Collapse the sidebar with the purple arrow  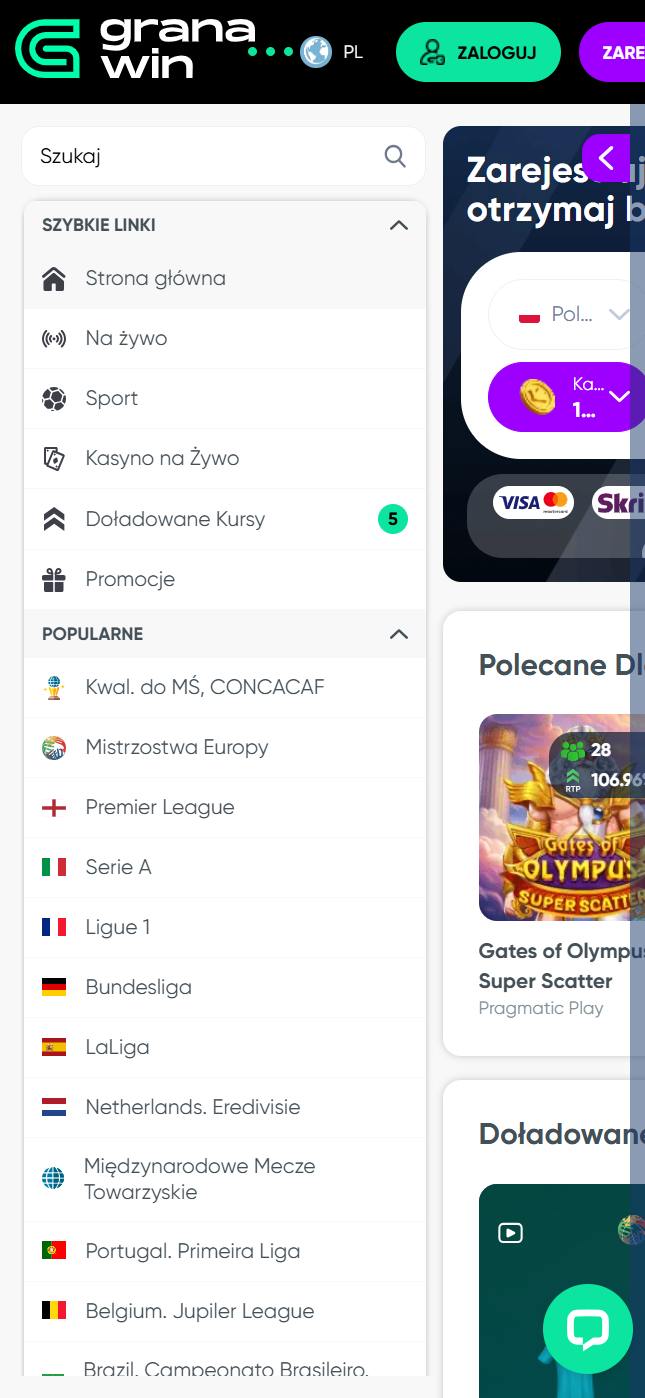pos(606,158)
